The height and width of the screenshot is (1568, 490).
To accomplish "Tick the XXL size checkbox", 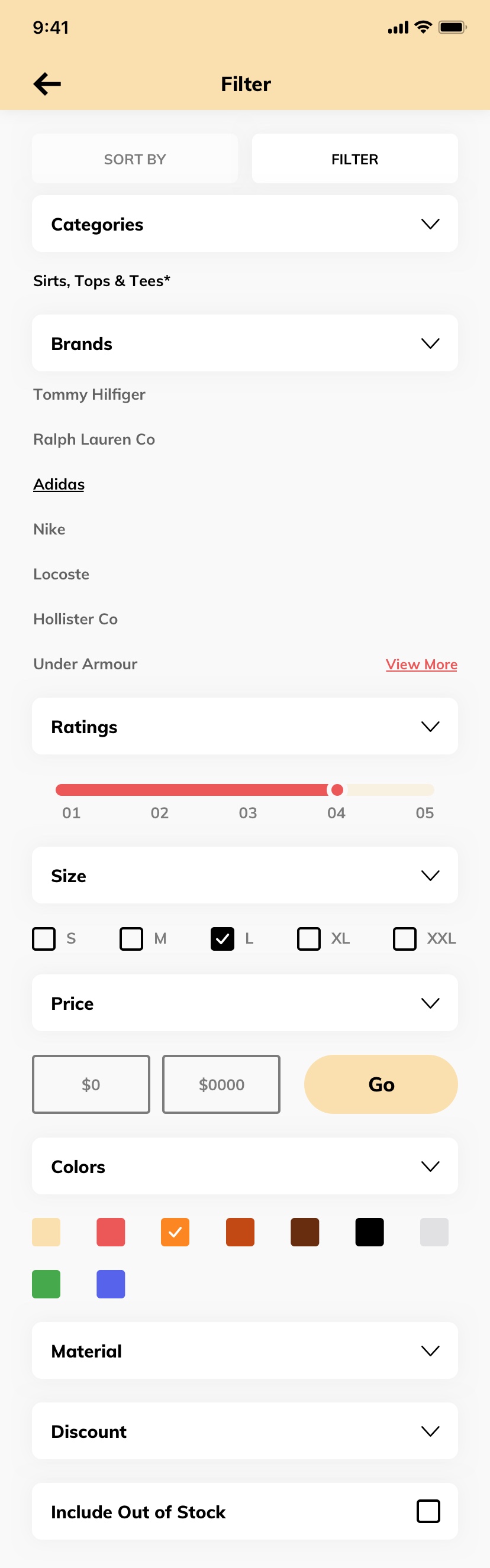I will point(405,938).
